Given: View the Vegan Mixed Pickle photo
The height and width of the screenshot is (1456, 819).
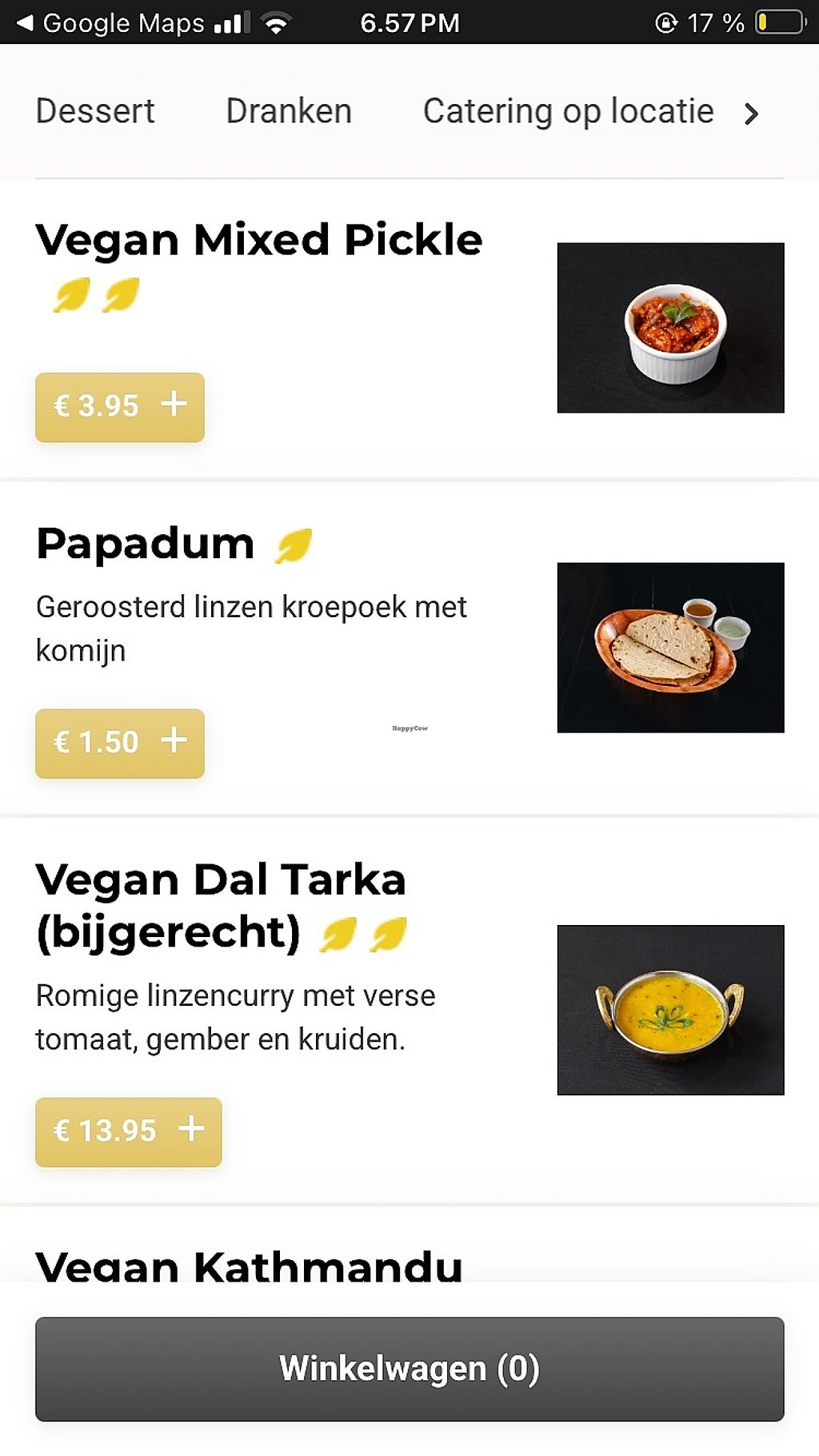Looking at the screenshot, I should point(670,328).
